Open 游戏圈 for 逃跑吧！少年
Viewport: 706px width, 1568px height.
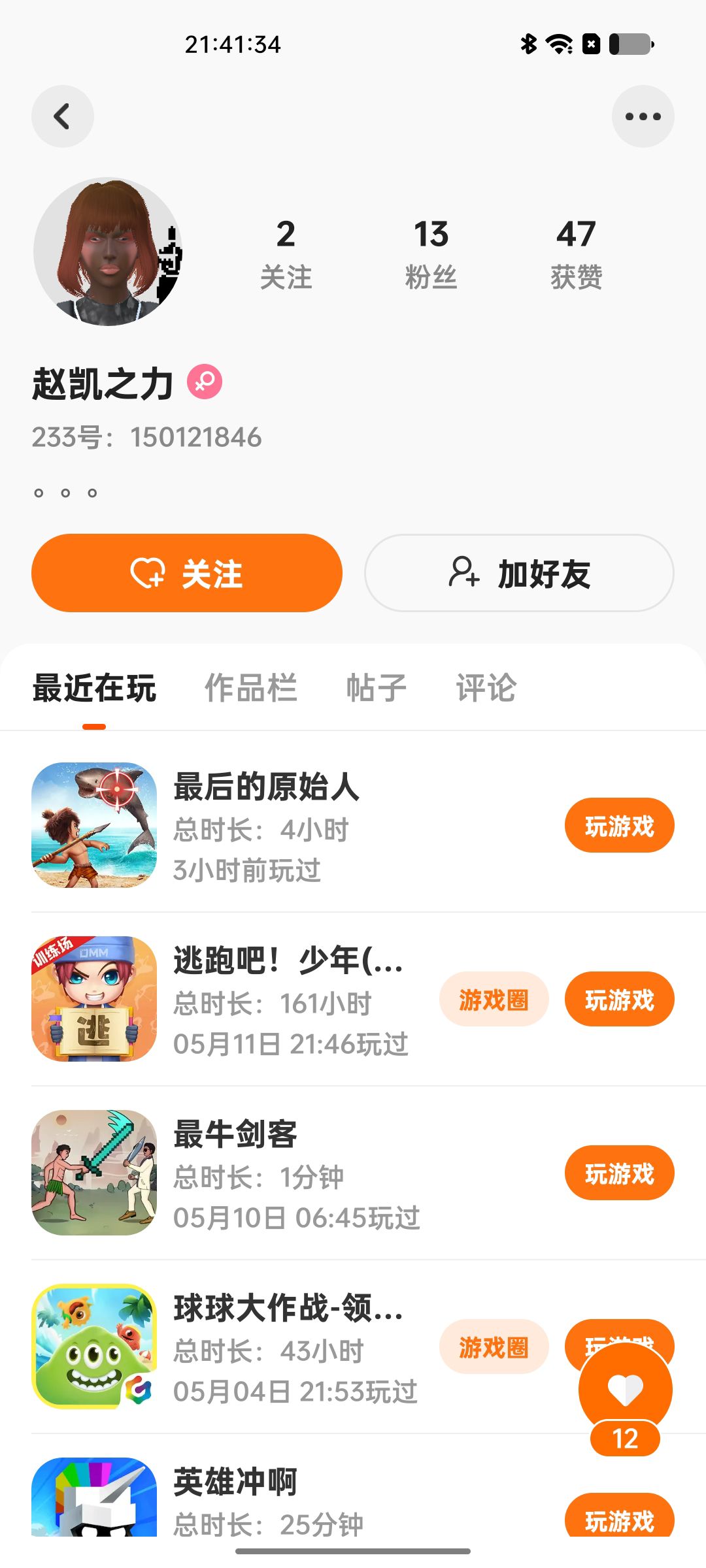tap(494, 1000)
